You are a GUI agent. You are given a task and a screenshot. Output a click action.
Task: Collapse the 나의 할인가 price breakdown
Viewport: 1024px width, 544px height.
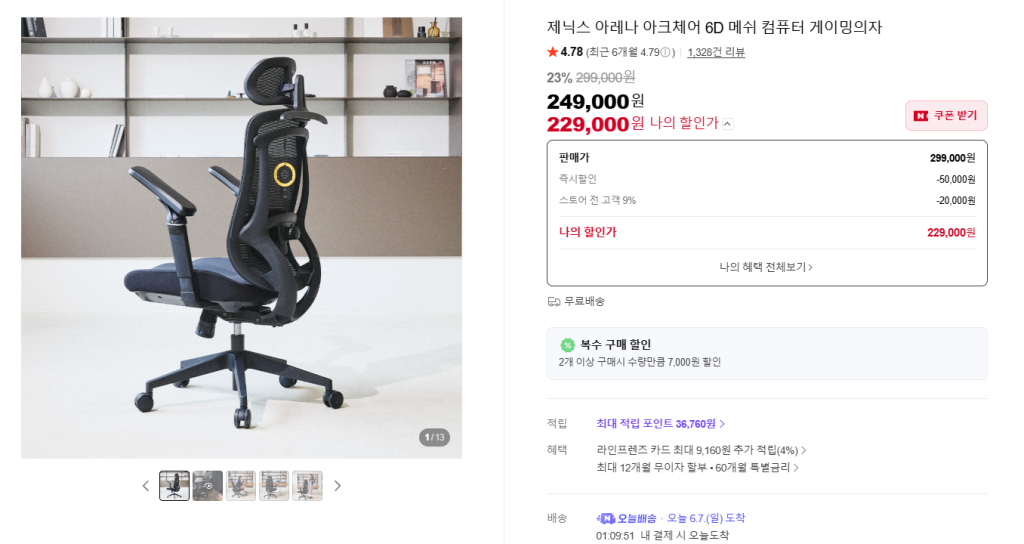pyautogui.click(x=728, y=124)
